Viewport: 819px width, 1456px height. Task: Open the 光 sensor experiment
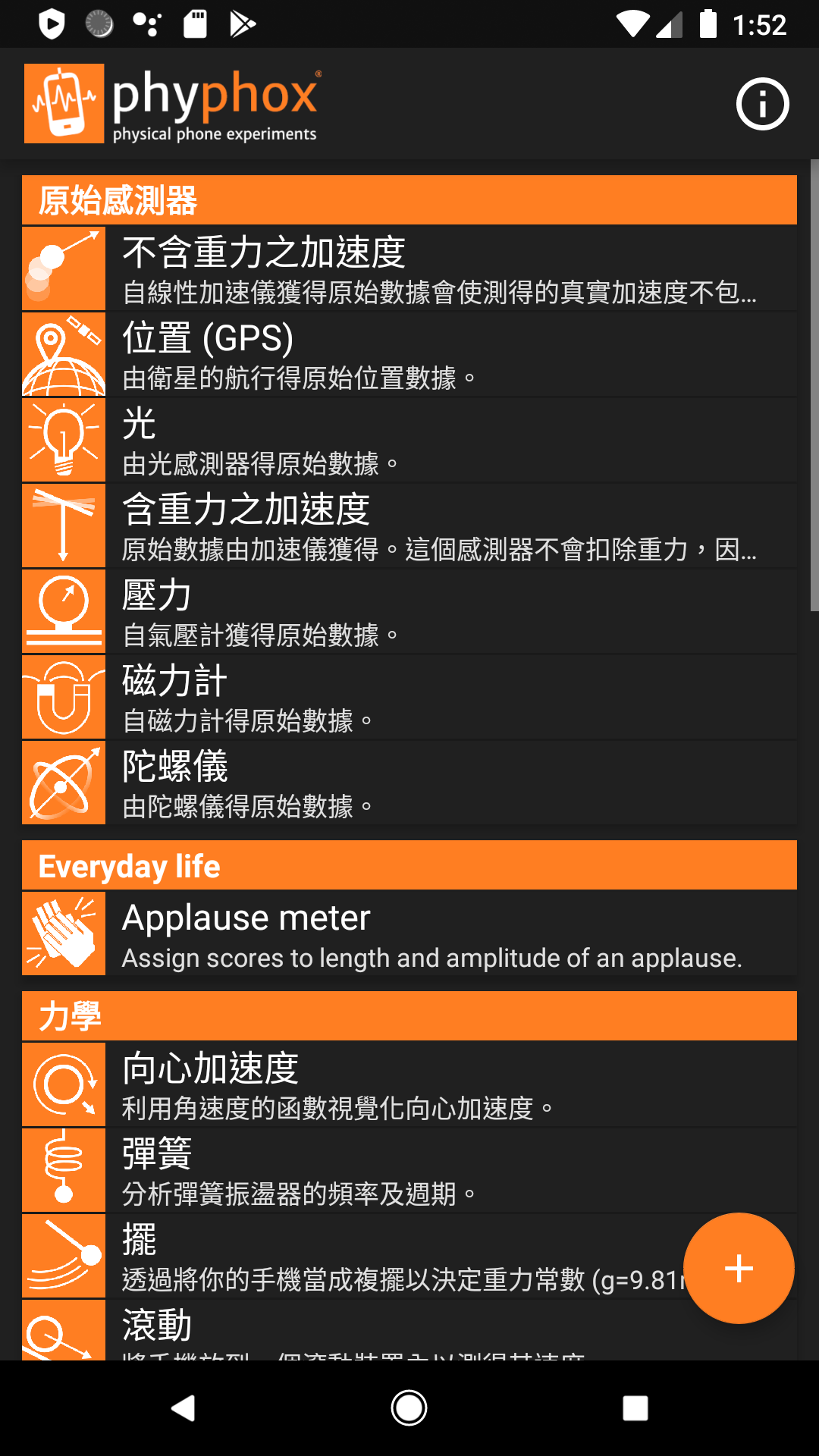[409, 440]
